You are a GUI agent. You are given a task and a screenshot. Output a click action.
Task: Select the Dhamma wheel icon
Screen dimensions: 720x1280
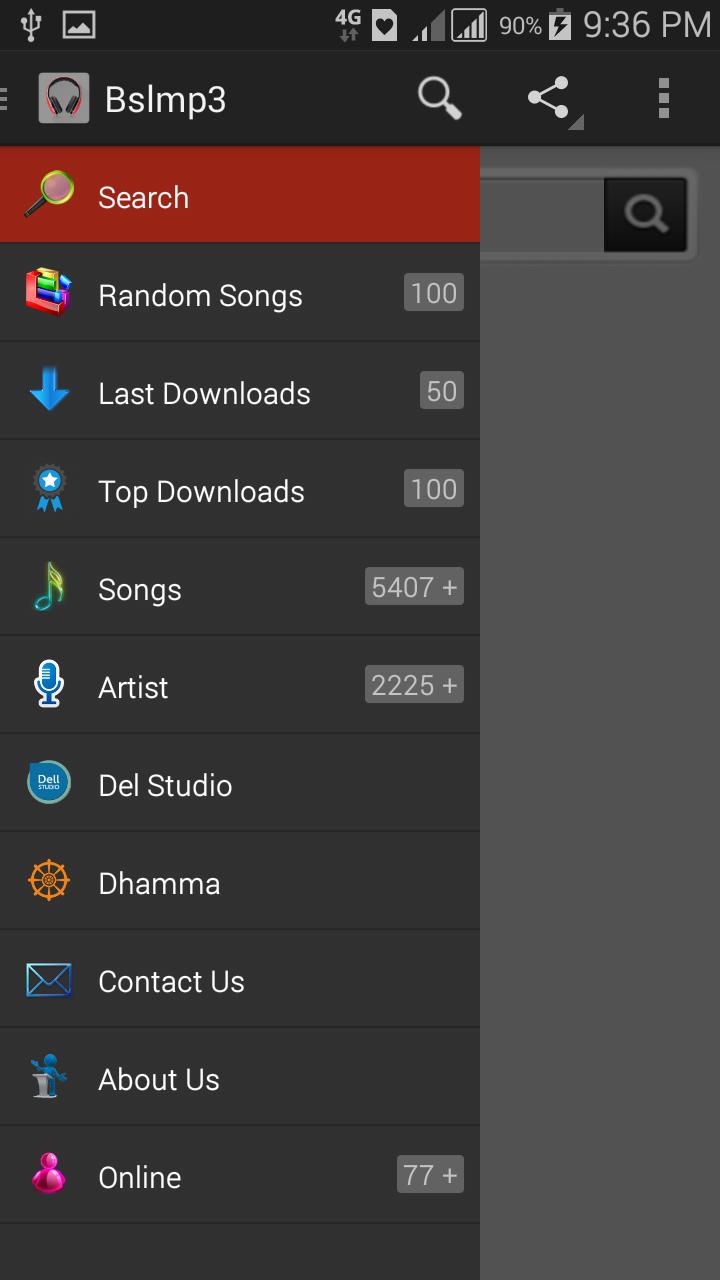(x=48, y=880)
